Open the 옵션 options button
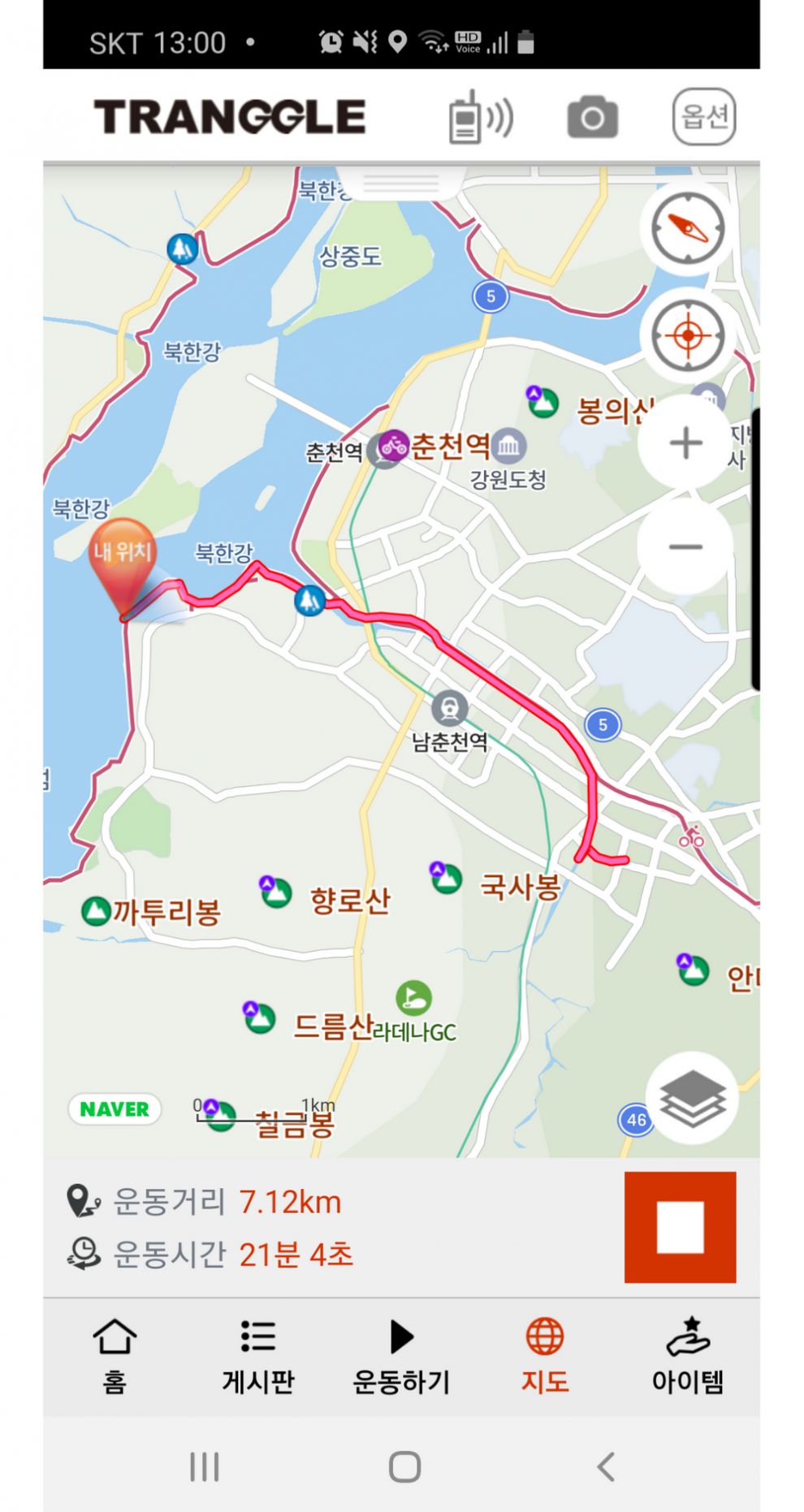 [703, 117]
